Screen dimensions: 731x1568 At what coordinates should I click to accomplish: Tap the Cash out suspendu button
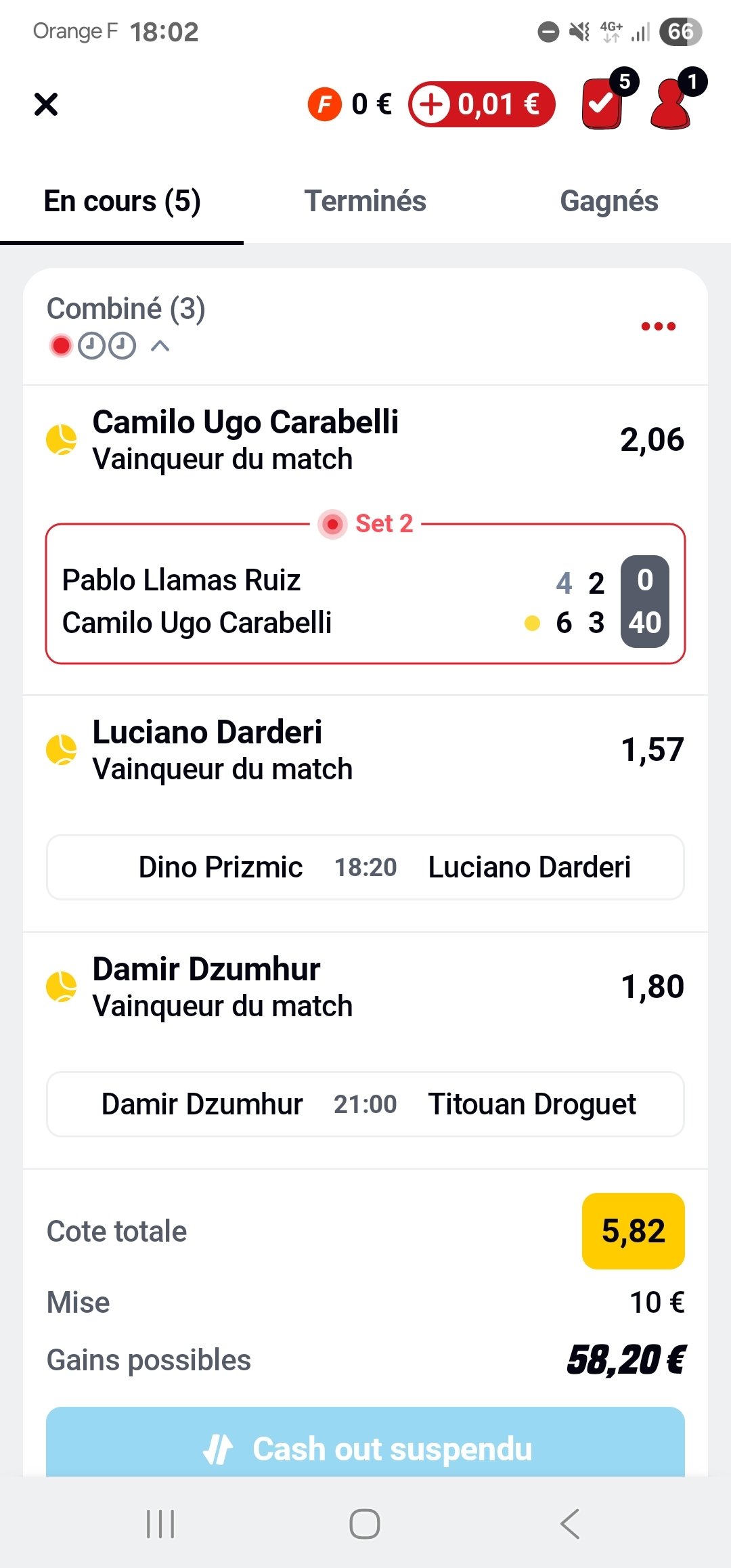pyautogui.click(x=365, y=1447)
